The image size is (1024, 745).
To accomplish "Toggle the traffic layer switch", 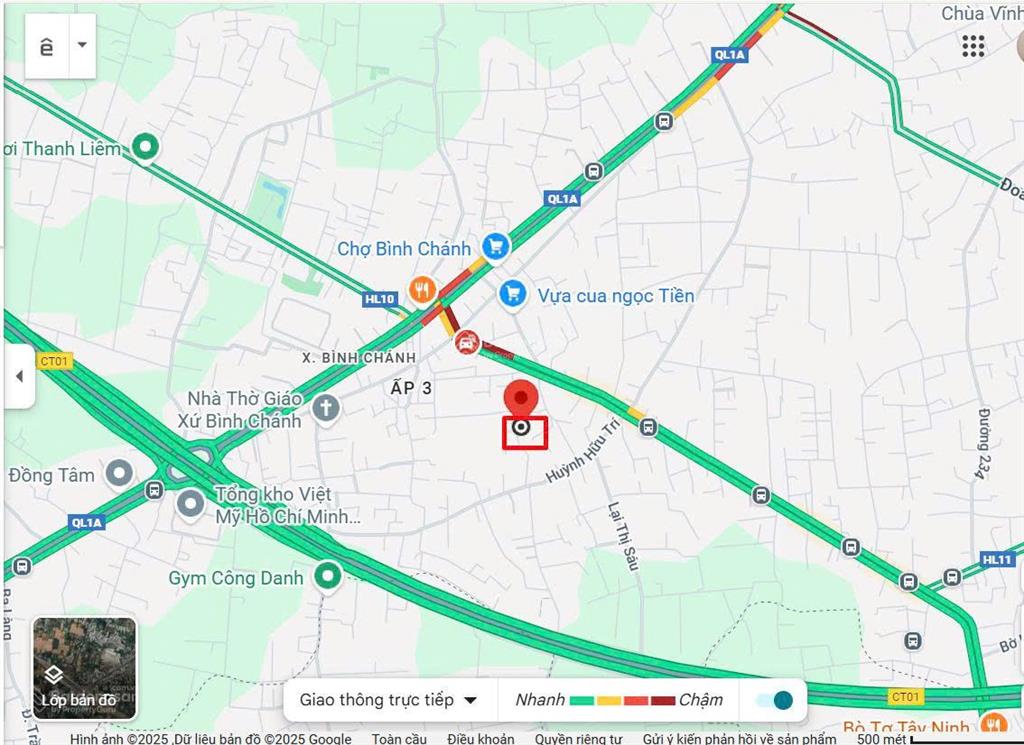I will tap(775, 700).
